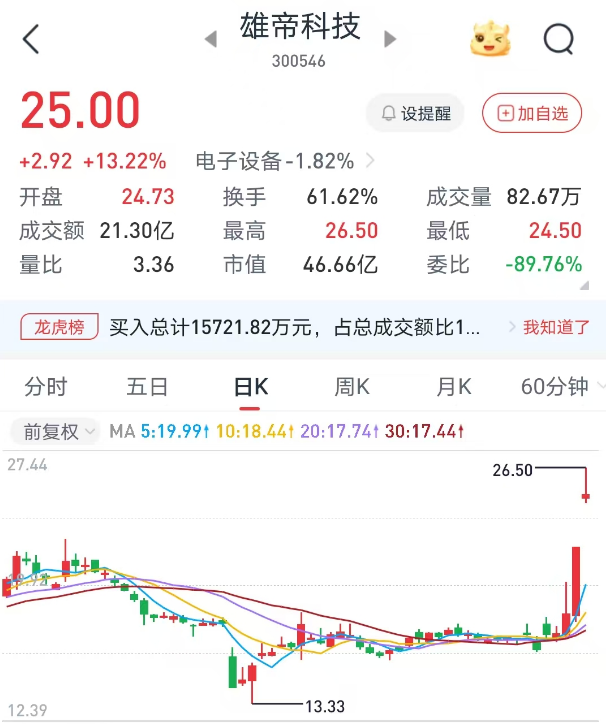Select the 日K chart tab
This screenshot has width=607, height=724.
pyautogui.click(x=251, y=387)
